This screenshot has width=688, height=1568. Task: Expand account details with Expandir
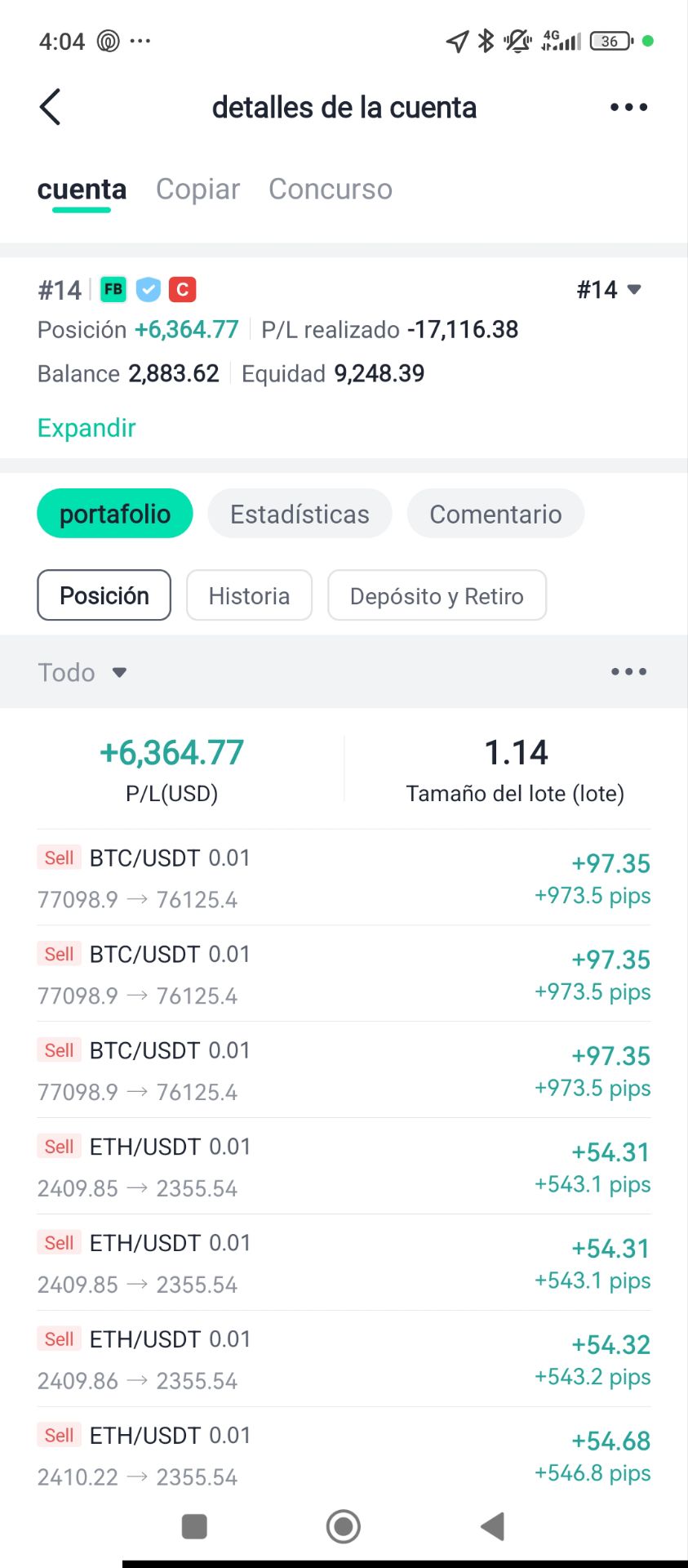point(87,428)
